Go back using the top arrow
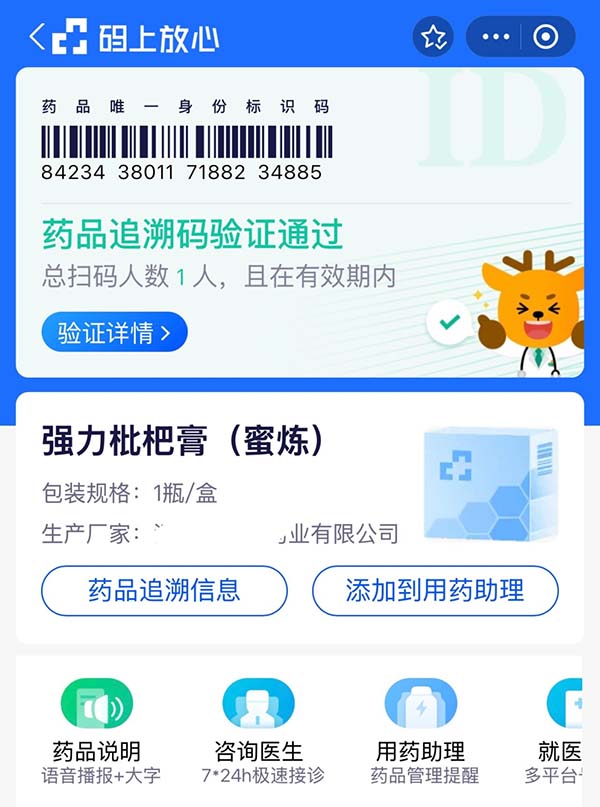The height and width of the screenshot is (807, 600). pyautogui.click(x=37, y=38)
